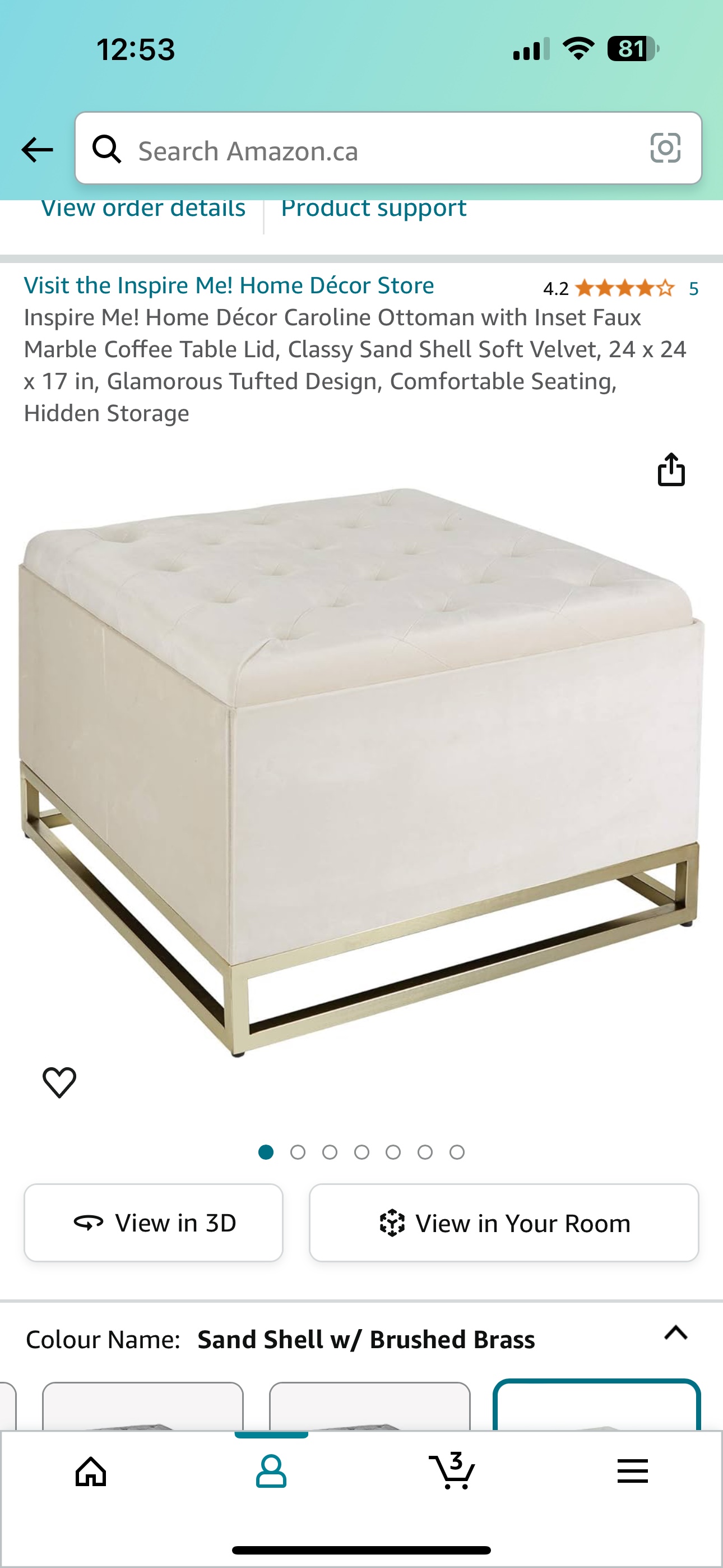Viewport: 723px width, 1568px height.
Task: Open the ottoman product image
Action: [x=361, y=772]
